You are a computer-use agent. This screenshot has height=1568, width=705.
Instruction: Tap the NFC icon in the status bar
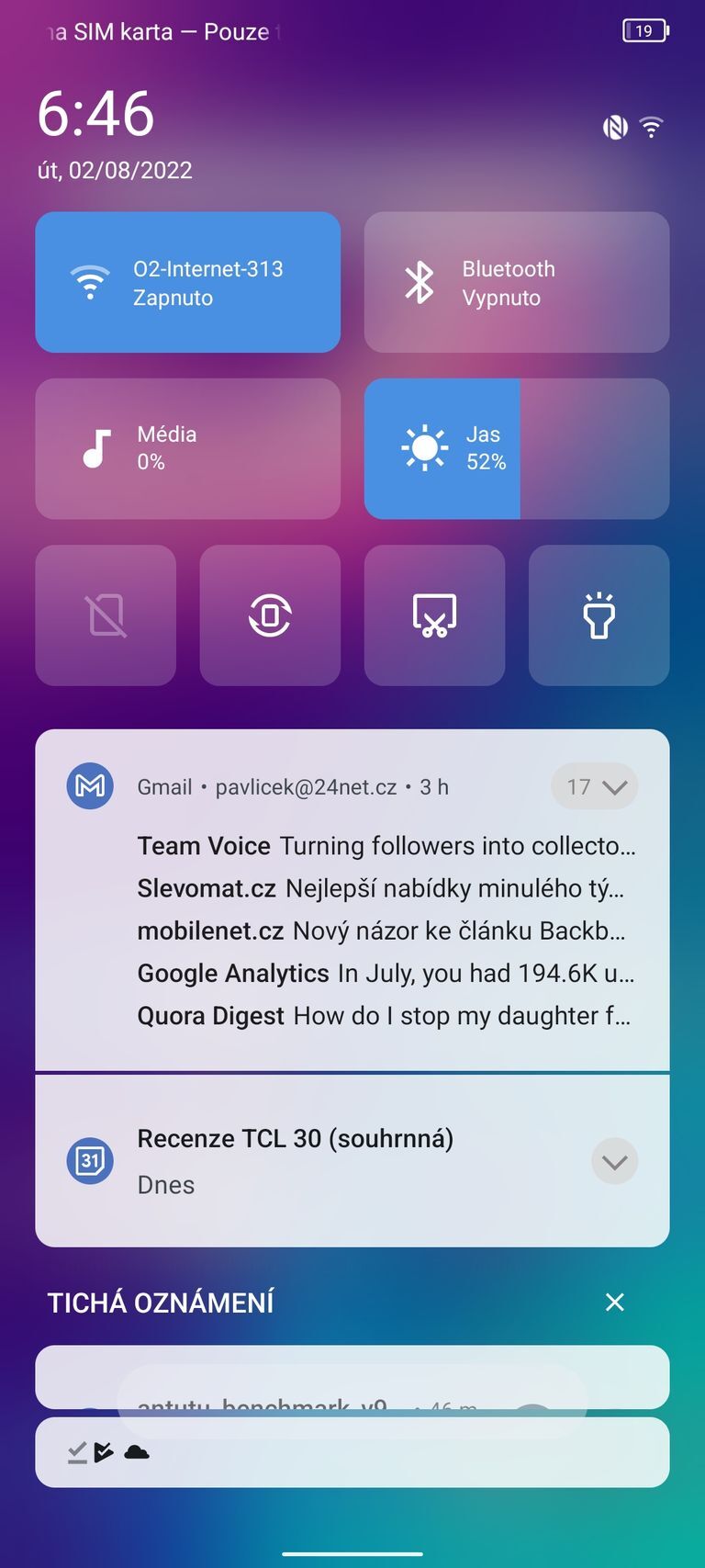(x=613, y=127)
